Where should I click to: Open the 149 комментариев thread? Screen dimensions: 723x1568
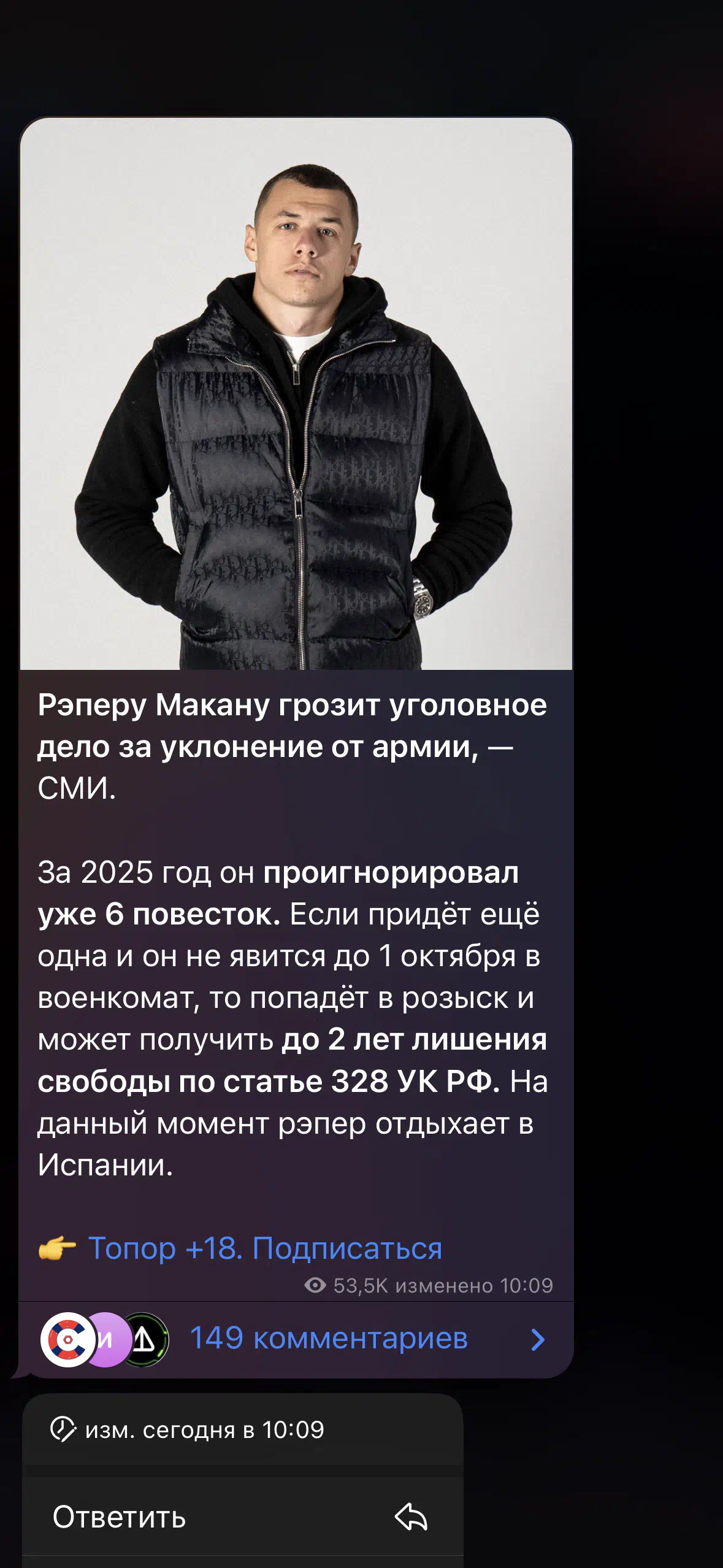point(296,1340)
